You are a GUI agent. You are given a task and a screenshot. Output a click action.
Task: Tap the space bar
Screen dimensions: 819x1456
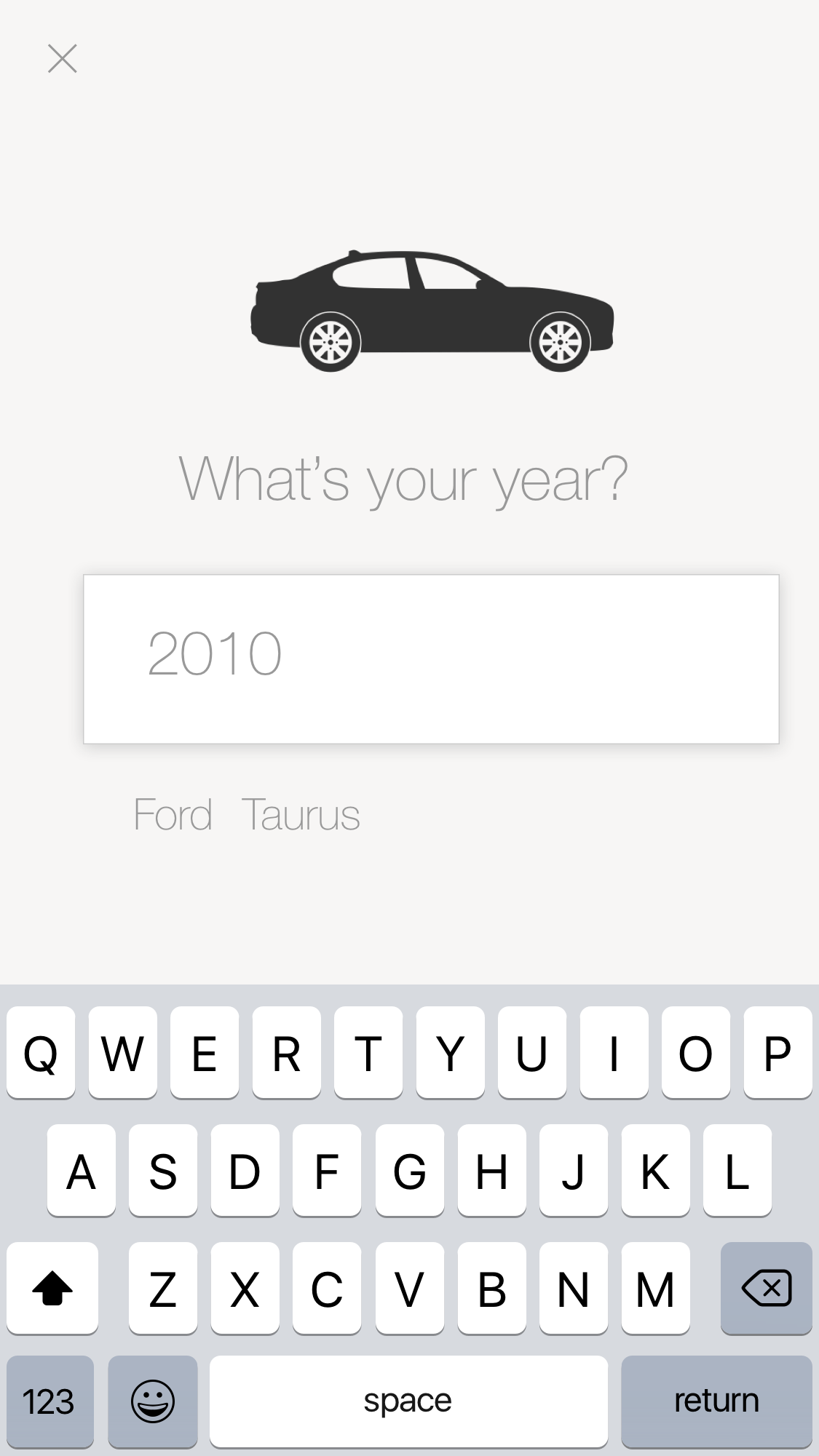(408, 1401)
